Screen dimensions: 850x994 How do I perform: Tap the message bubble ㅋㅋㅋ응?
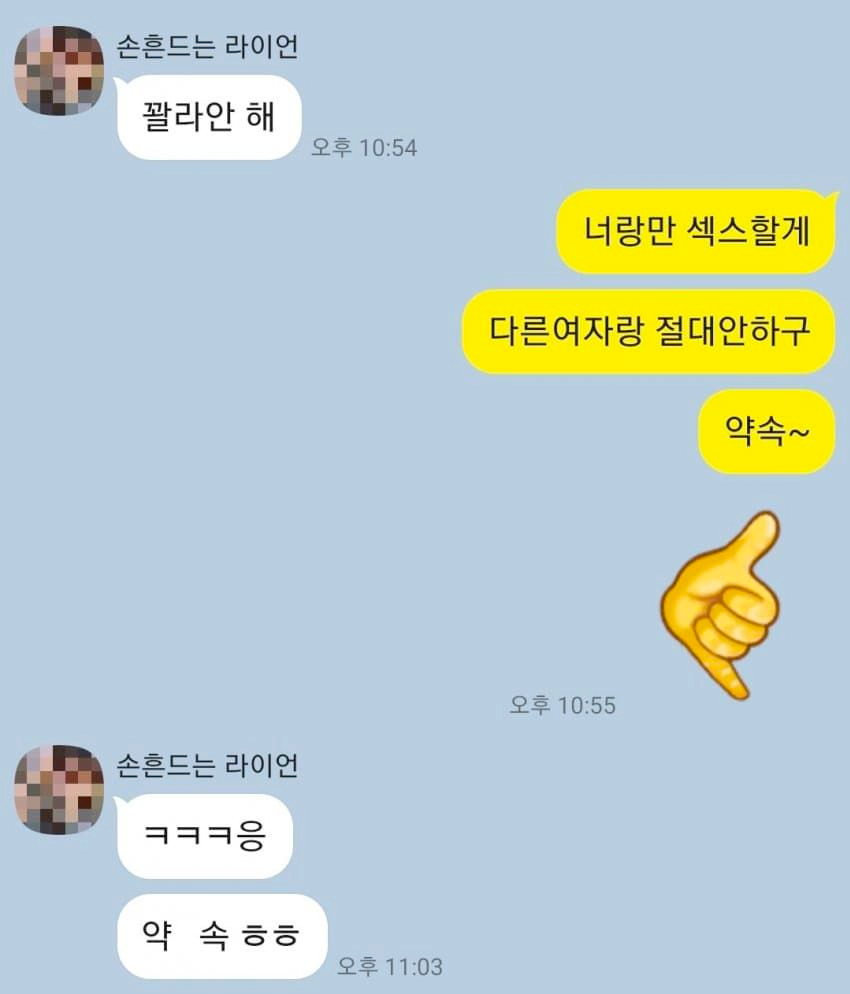click(x=205, y=838)
